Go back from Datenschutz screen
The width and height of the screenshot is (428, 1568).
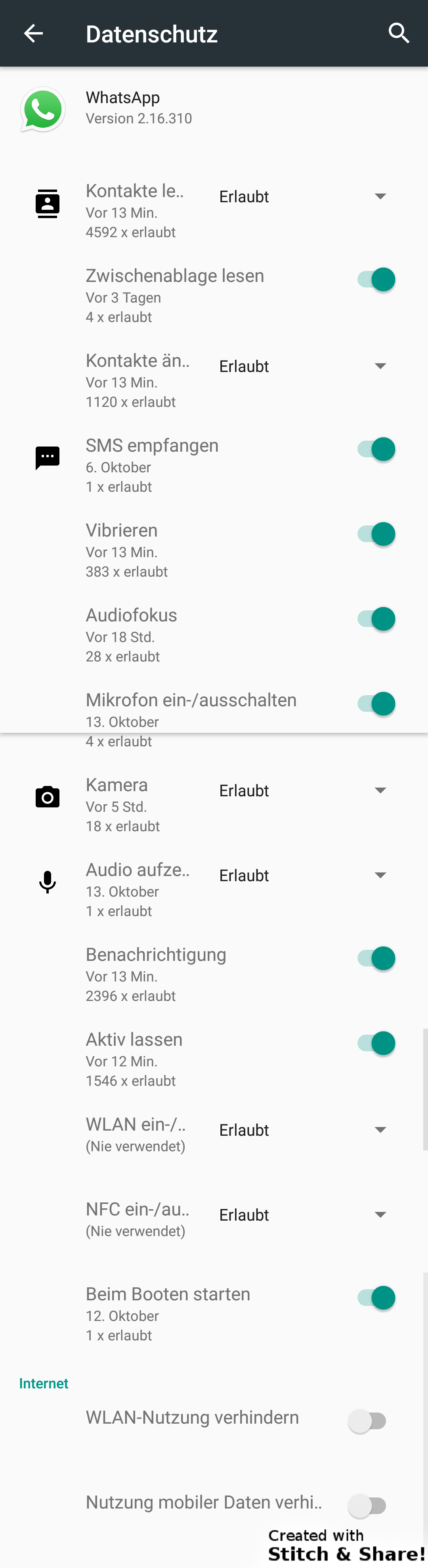click(x=33, y=33)
